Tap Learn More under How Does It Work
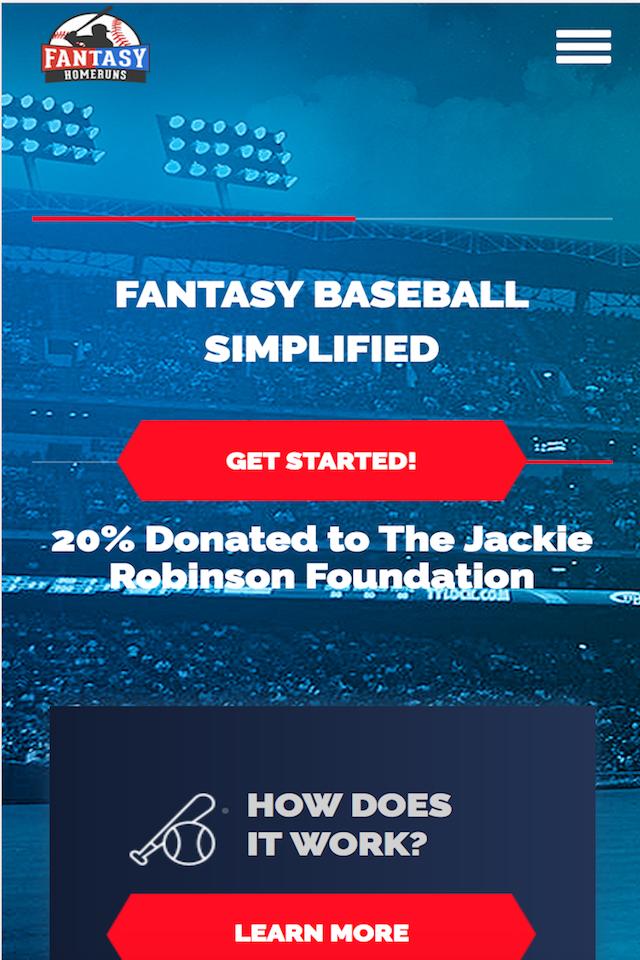Image resolution: width=640 pixels, height=960 pixels. (321, 931)
